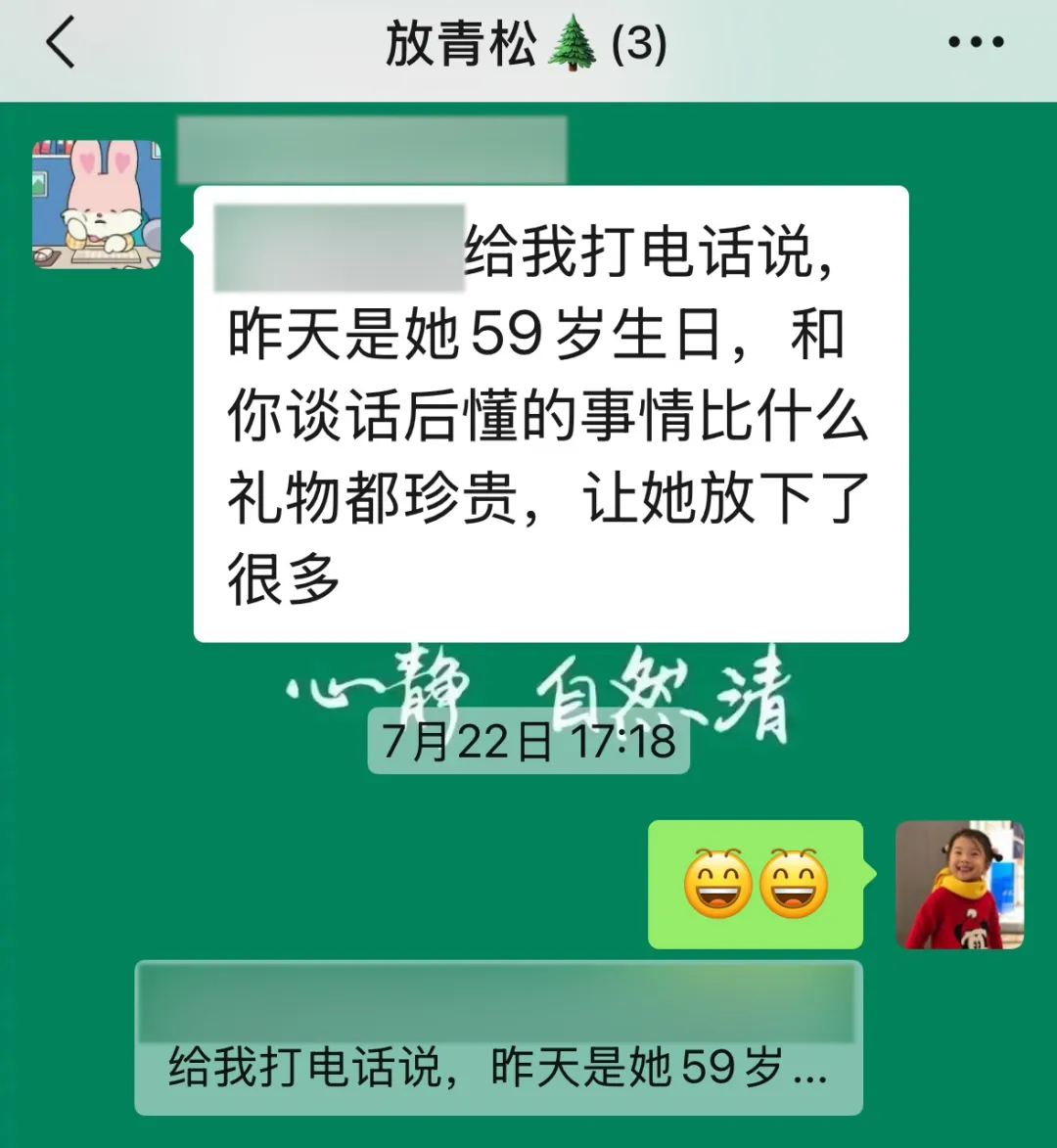Viewport: 1057px width, 1148px height.
Task: Go back from the 放青松 chat
Action: pos(61,44)
